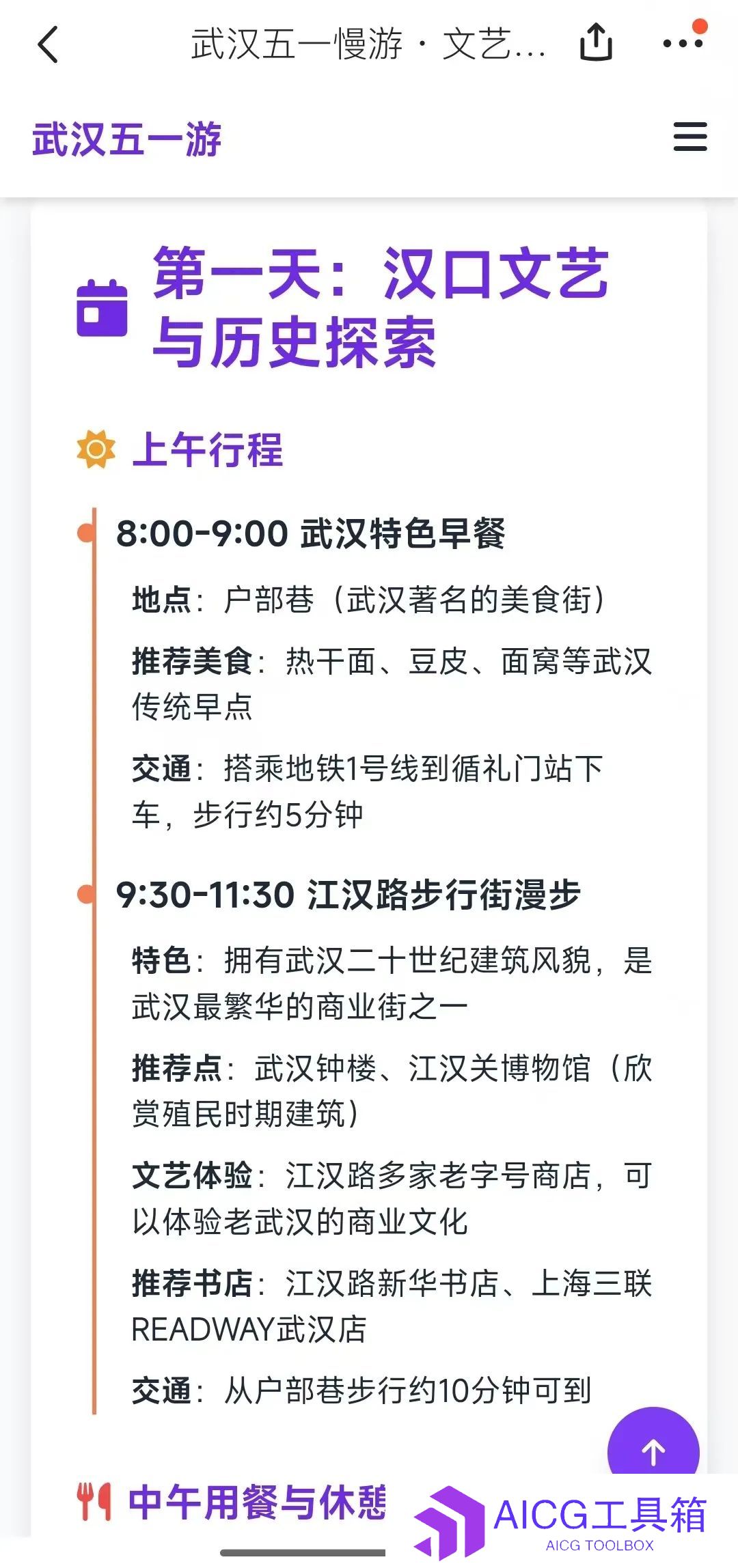
Task: Share this Wuhan itinerary page
Action: (x=596, y=43)
